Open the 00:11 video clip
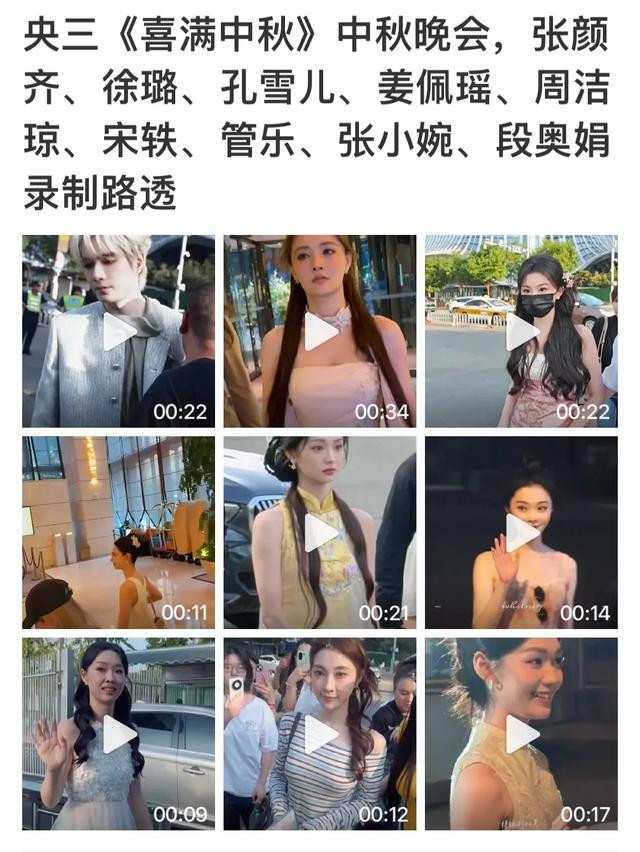Screen dimensions: 640x852 [118, 532]
